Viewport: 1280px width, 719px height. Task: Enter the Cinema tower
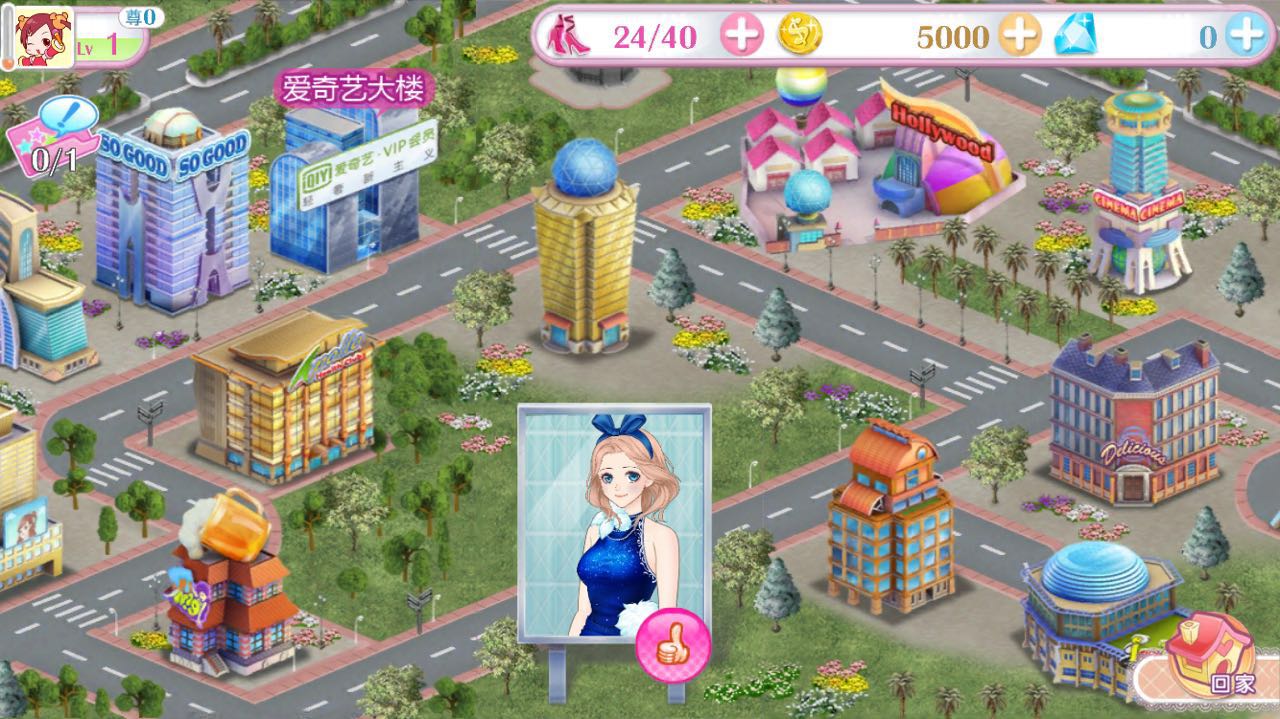pos(1138,195)
